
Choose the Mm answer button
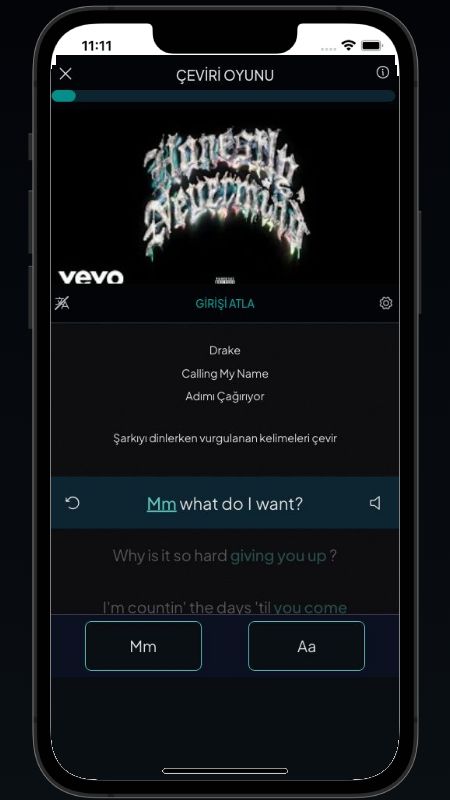(x=143, y=646)
